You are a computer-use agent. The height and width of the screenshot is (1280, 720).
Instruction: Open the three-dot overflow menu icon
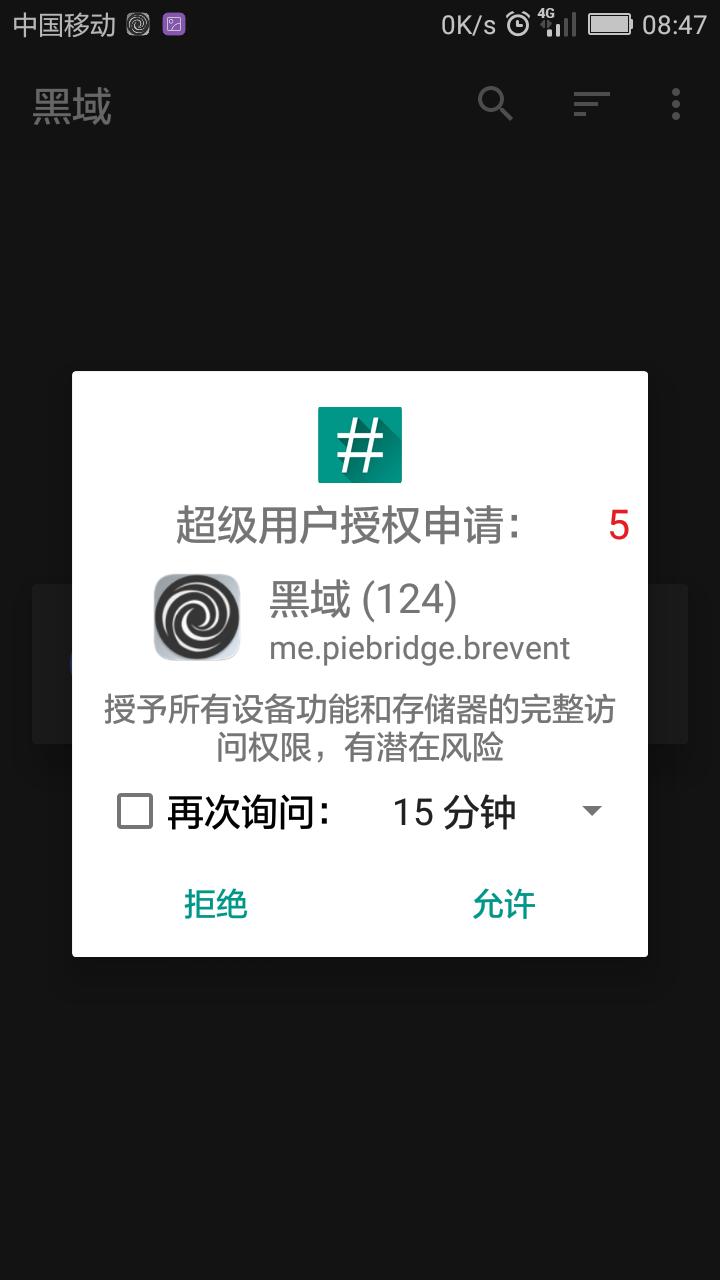point(675,104)
